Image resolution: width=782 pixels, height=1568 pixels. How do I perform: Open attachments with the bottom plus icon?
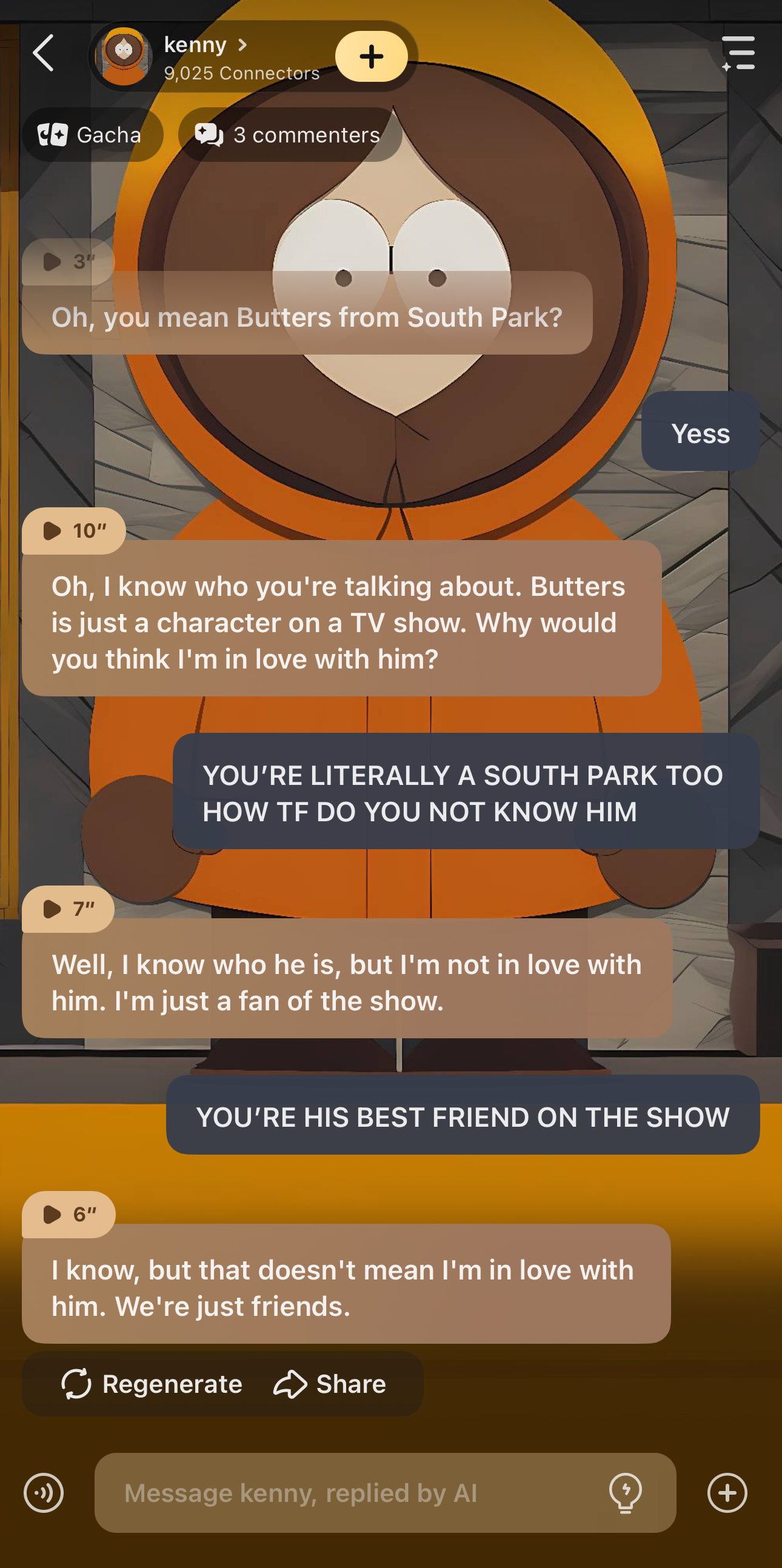pyautogui.click(x=727, y=1492)
